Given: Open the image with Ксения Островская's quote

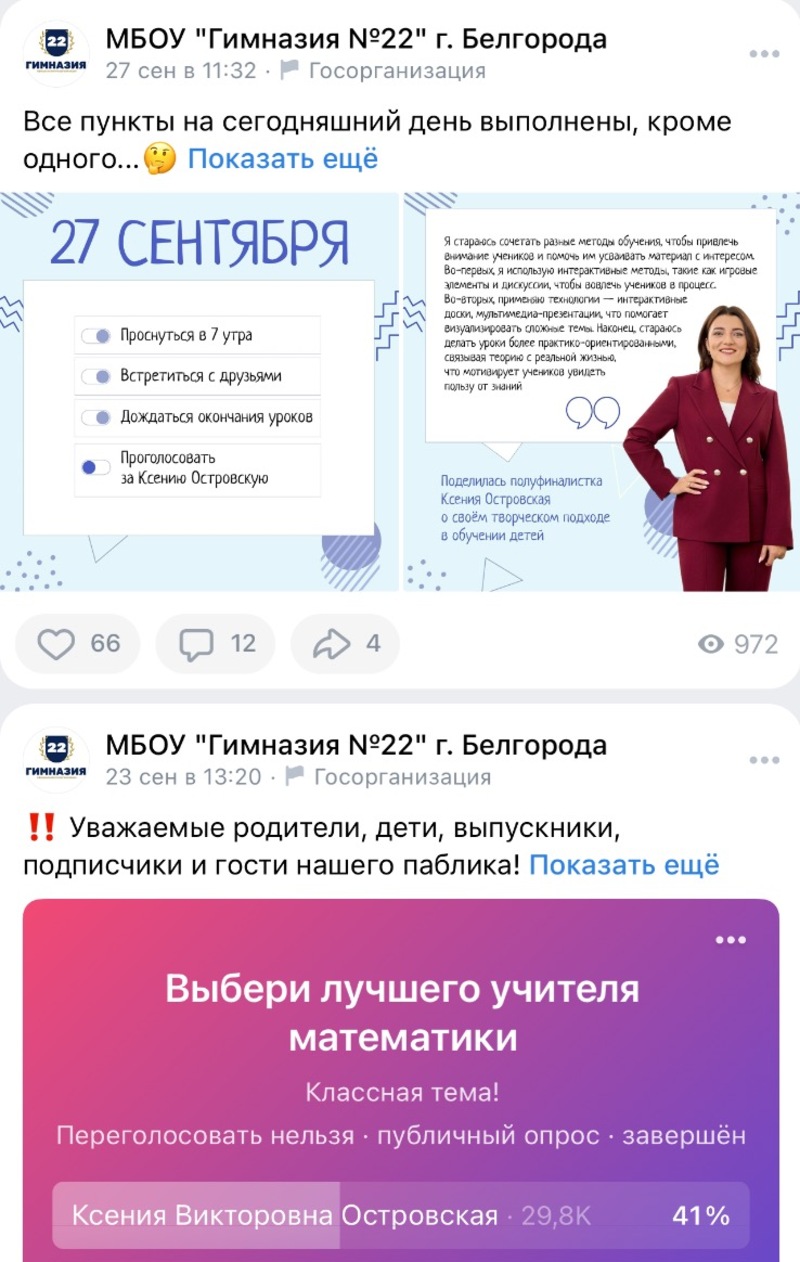Looking at the screenshot, I should (600, 390).
